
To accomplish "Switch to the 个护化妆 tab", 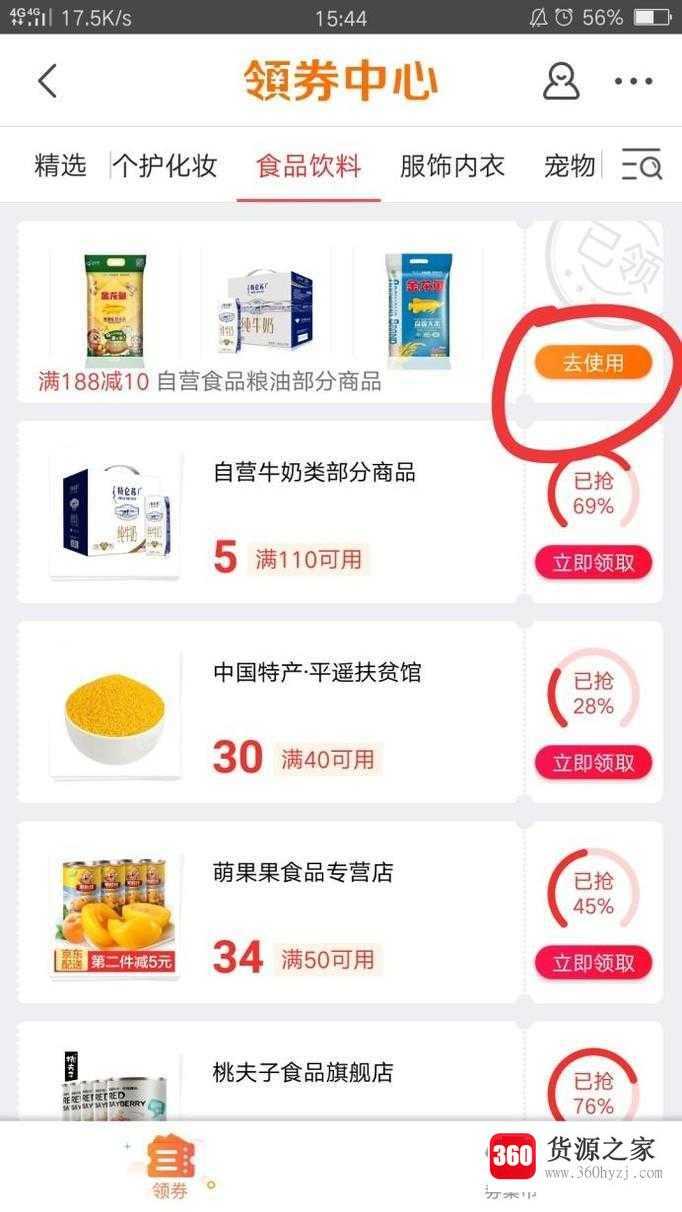I will (x=165, y=165).
